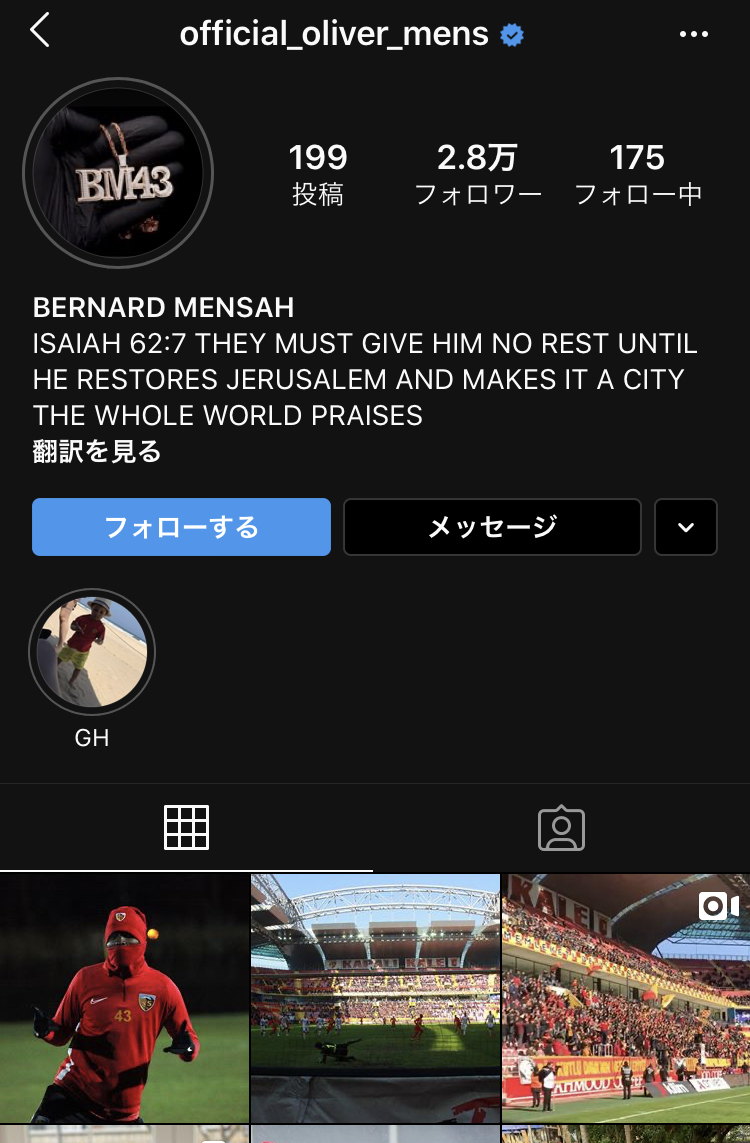Expand suggested accounts chevron dropdown
Screen dimensions: 750x1143
point(686,527)
